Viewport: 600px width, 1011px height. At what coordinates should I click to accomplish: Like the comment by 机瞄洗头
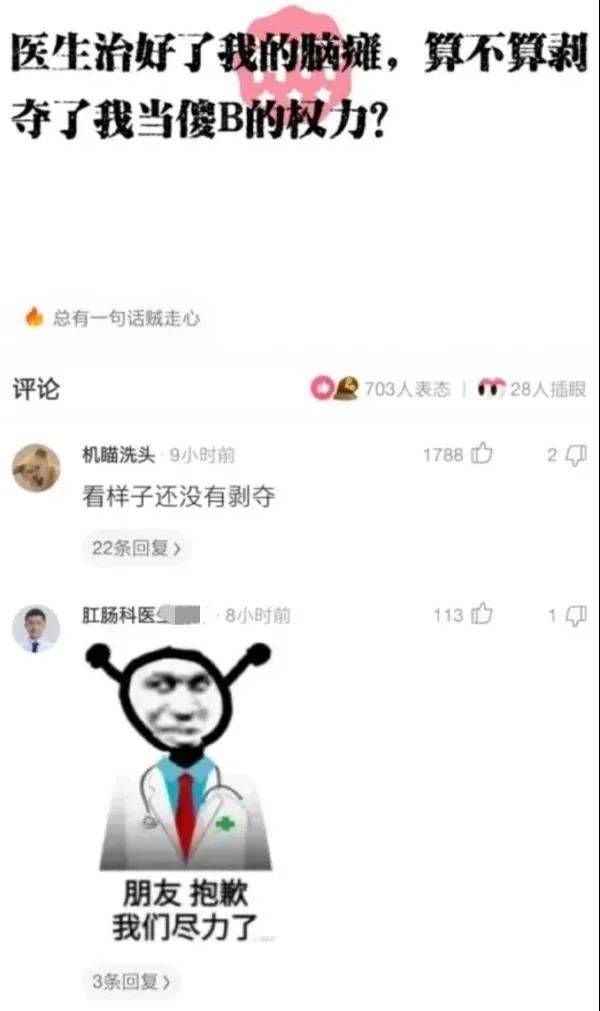tap(481, 455)
